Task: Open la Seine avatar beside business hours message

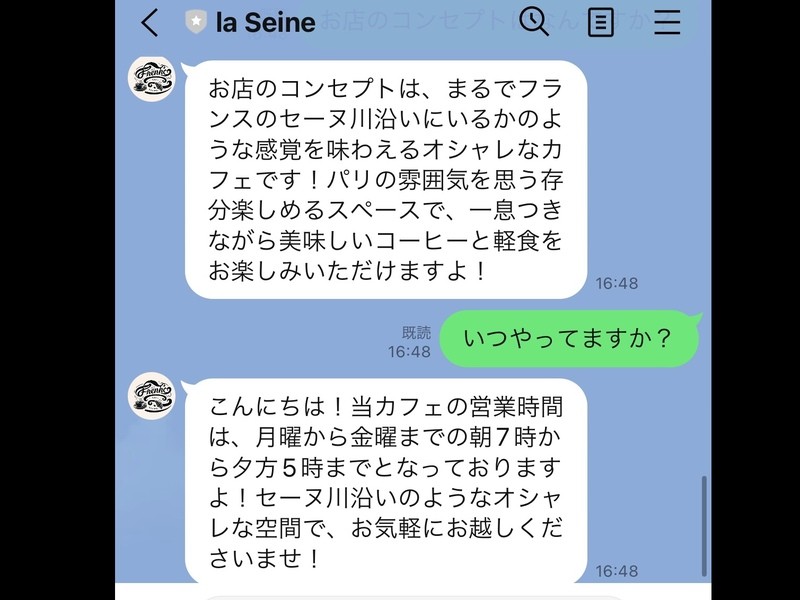Action: coord(154,395)
